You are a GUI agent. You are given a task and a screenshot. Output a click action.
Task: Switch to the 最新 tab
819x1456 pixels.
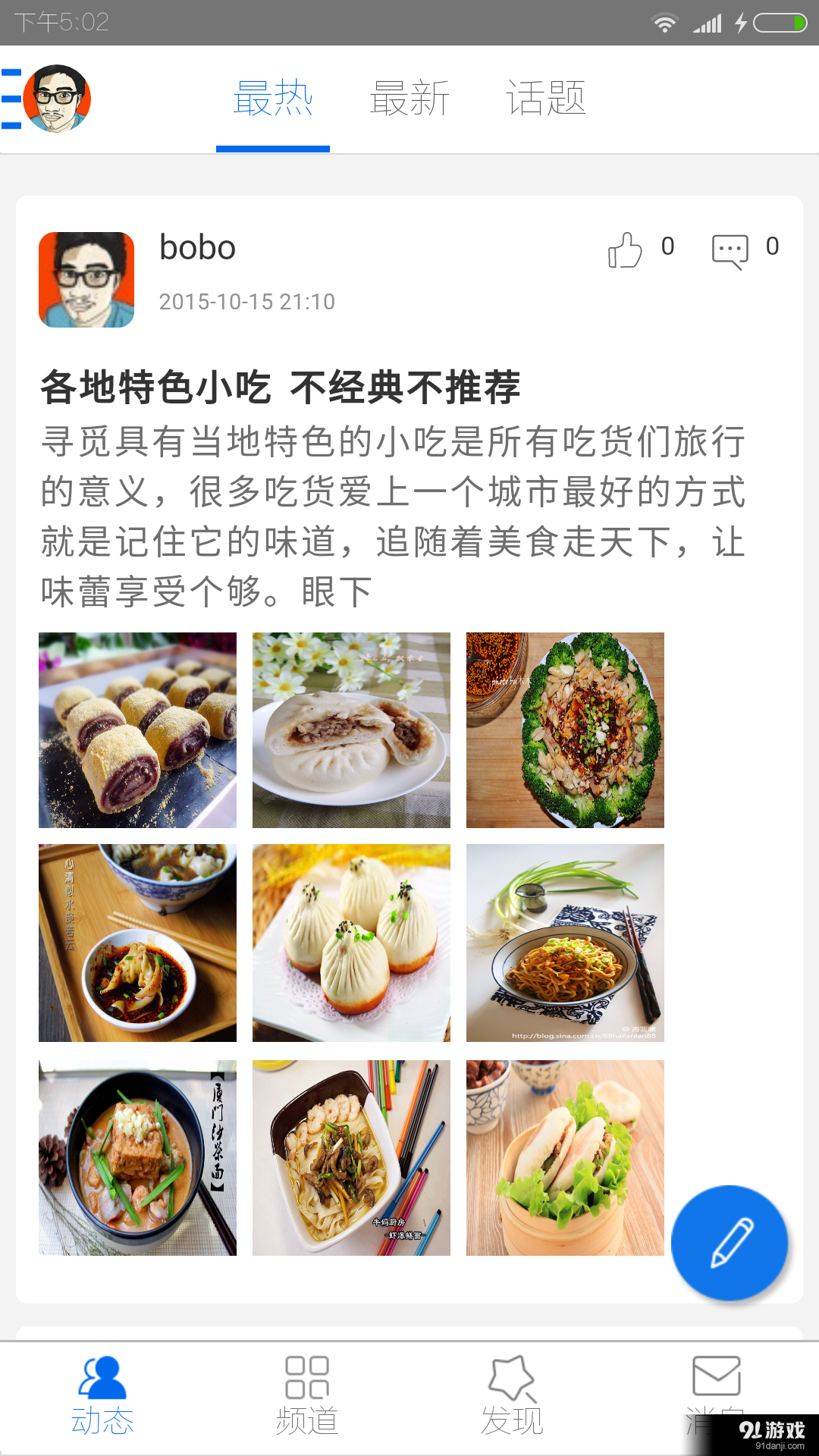[x=409, y=99]
